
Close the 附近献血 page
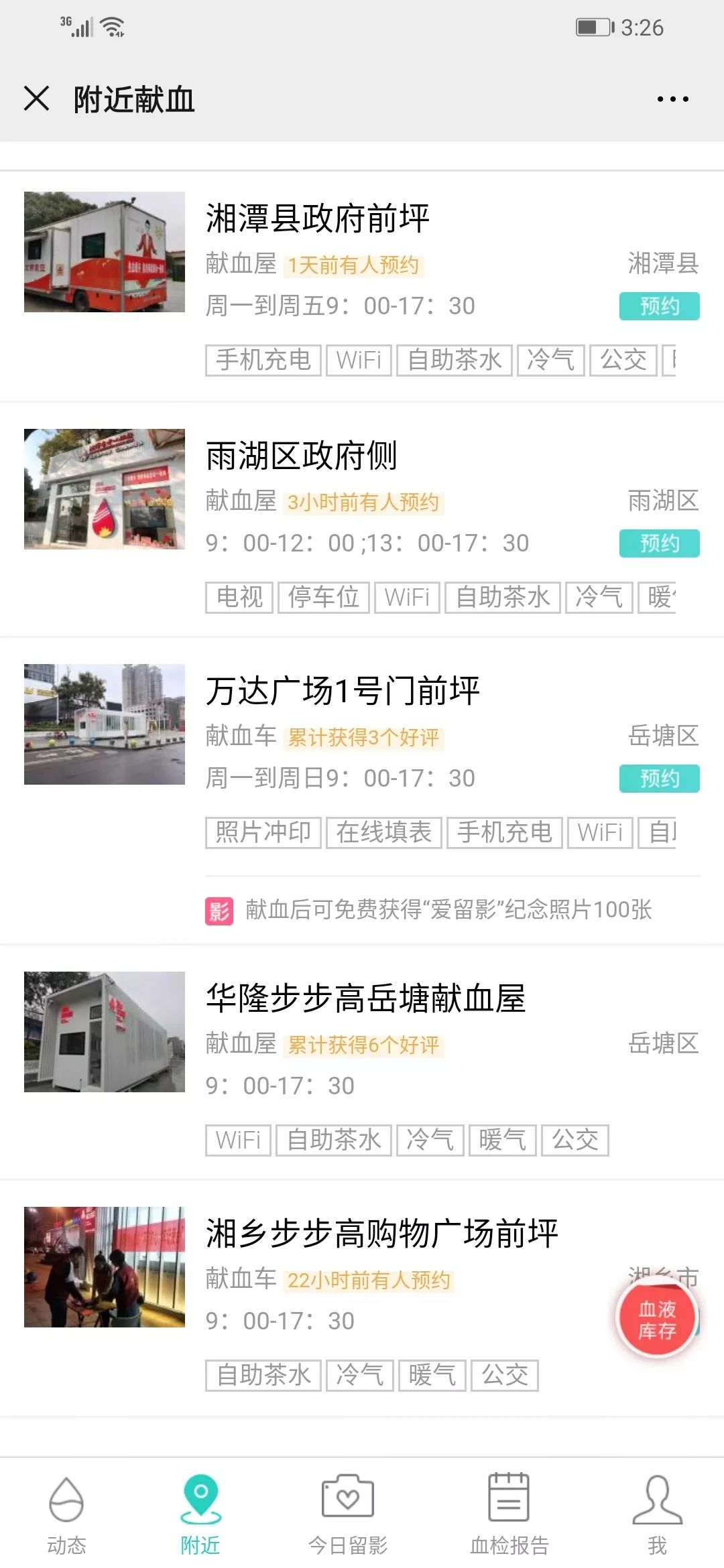[x=37, y=99]
